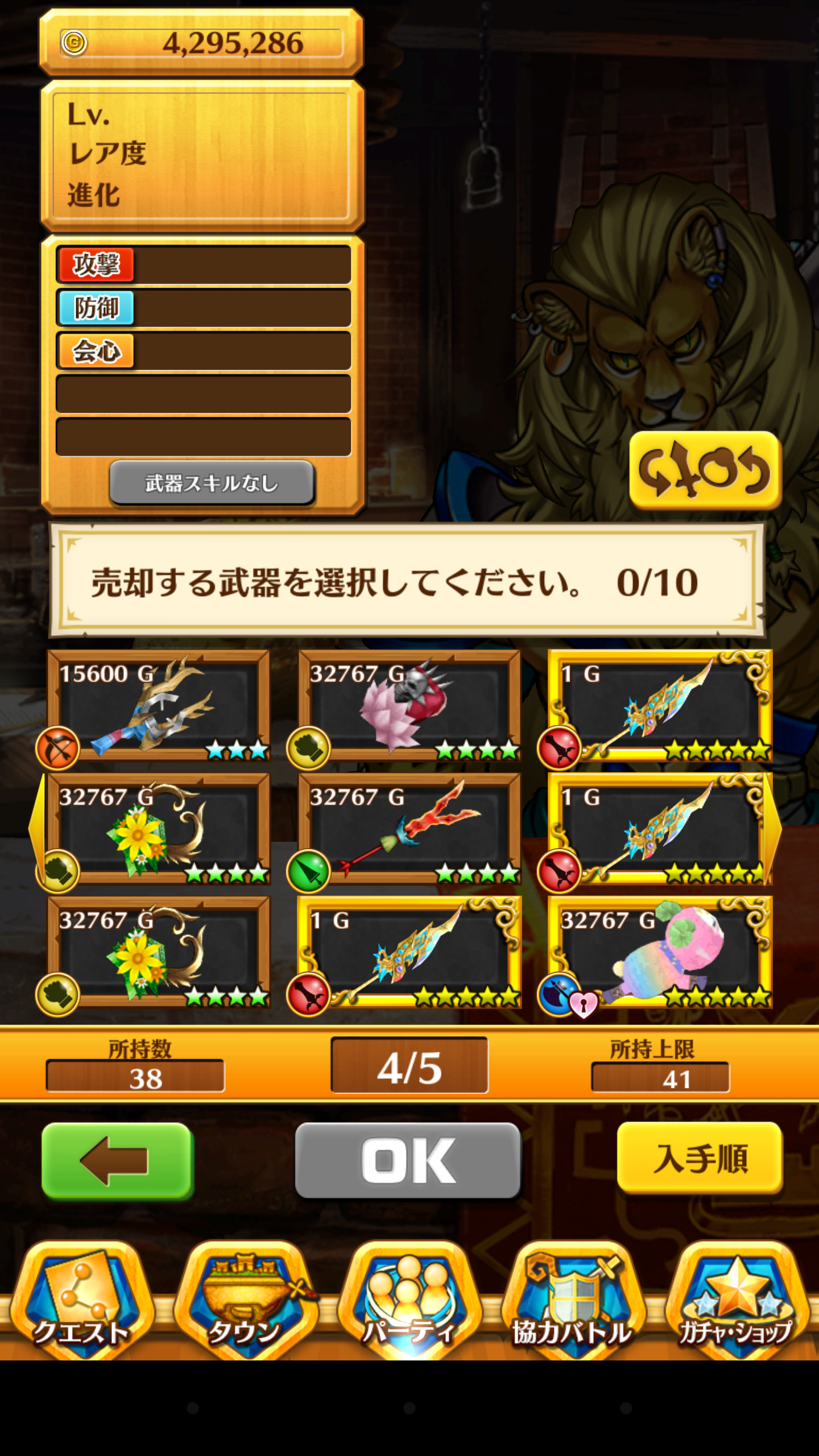Change sort order with 入手順 button
The height and width of the screenshot is (1456, 819).
700,1158
